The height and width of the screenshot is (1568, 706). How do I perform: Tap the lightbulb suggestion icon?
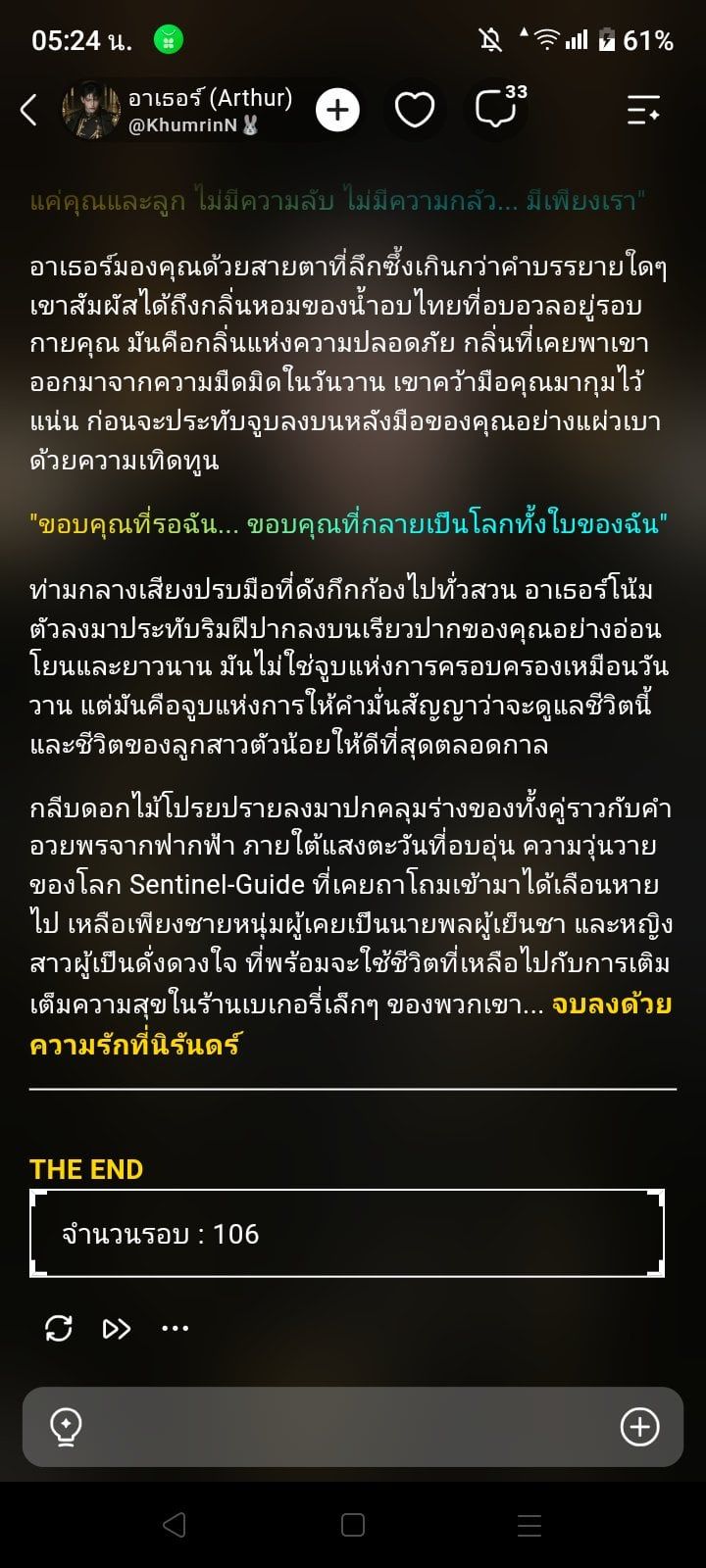pos(66,1427)
